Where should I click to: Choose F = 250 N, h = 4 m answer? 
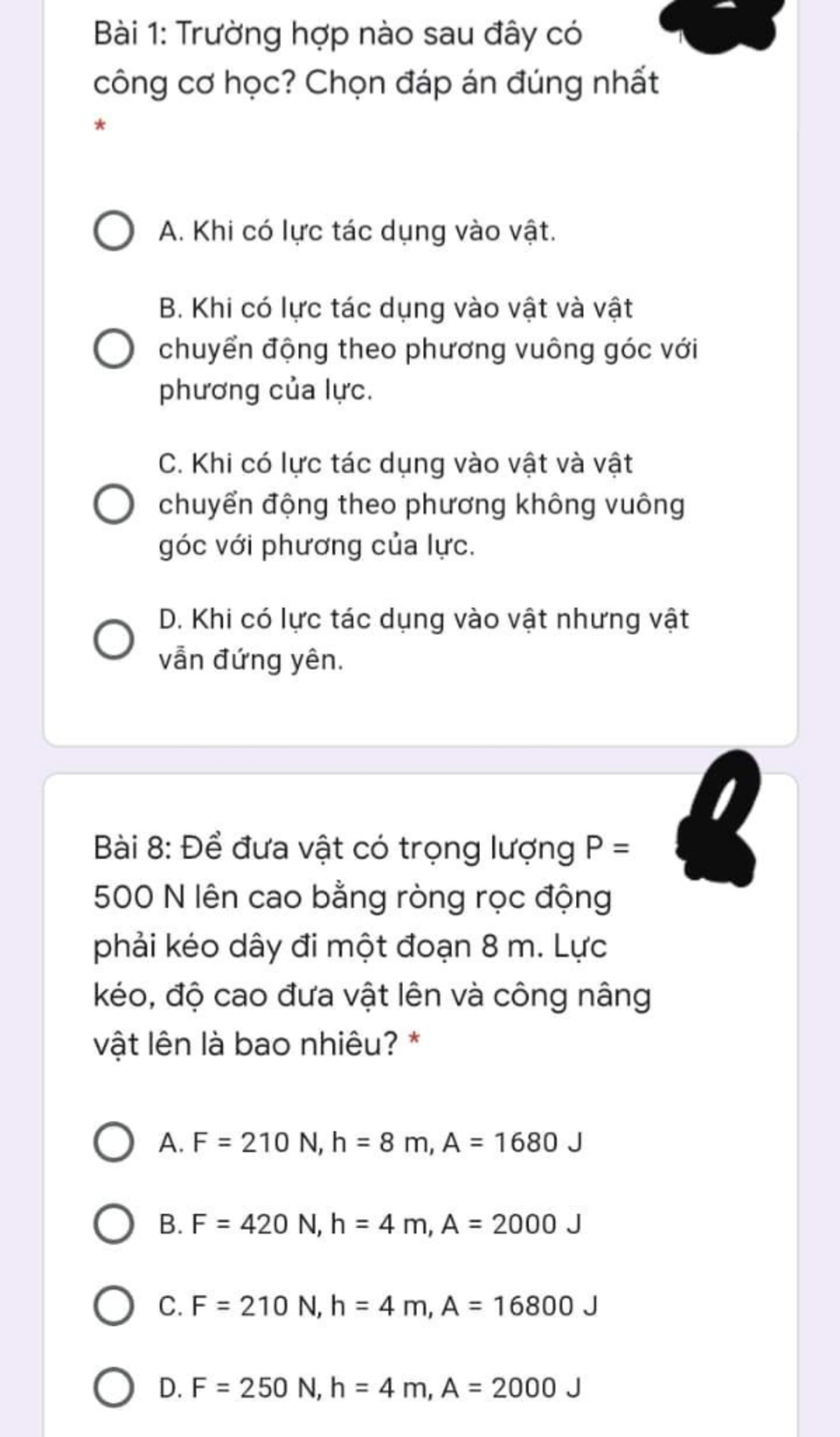pos(113,1388)
